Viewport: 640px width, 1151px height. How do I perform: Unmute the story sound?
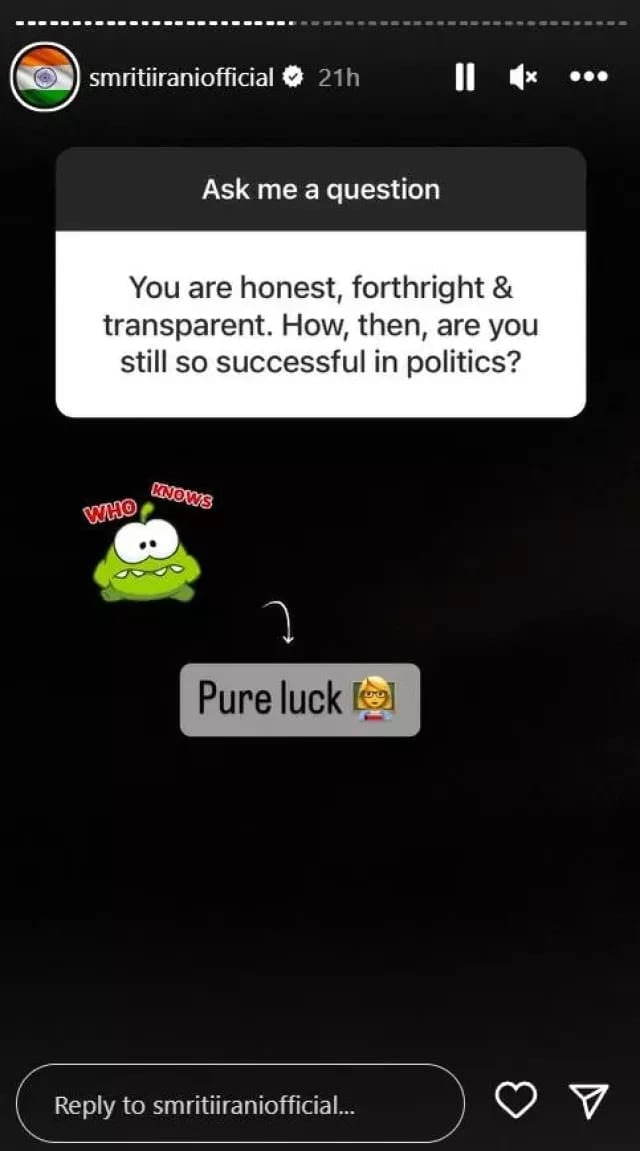click(523, 77)
